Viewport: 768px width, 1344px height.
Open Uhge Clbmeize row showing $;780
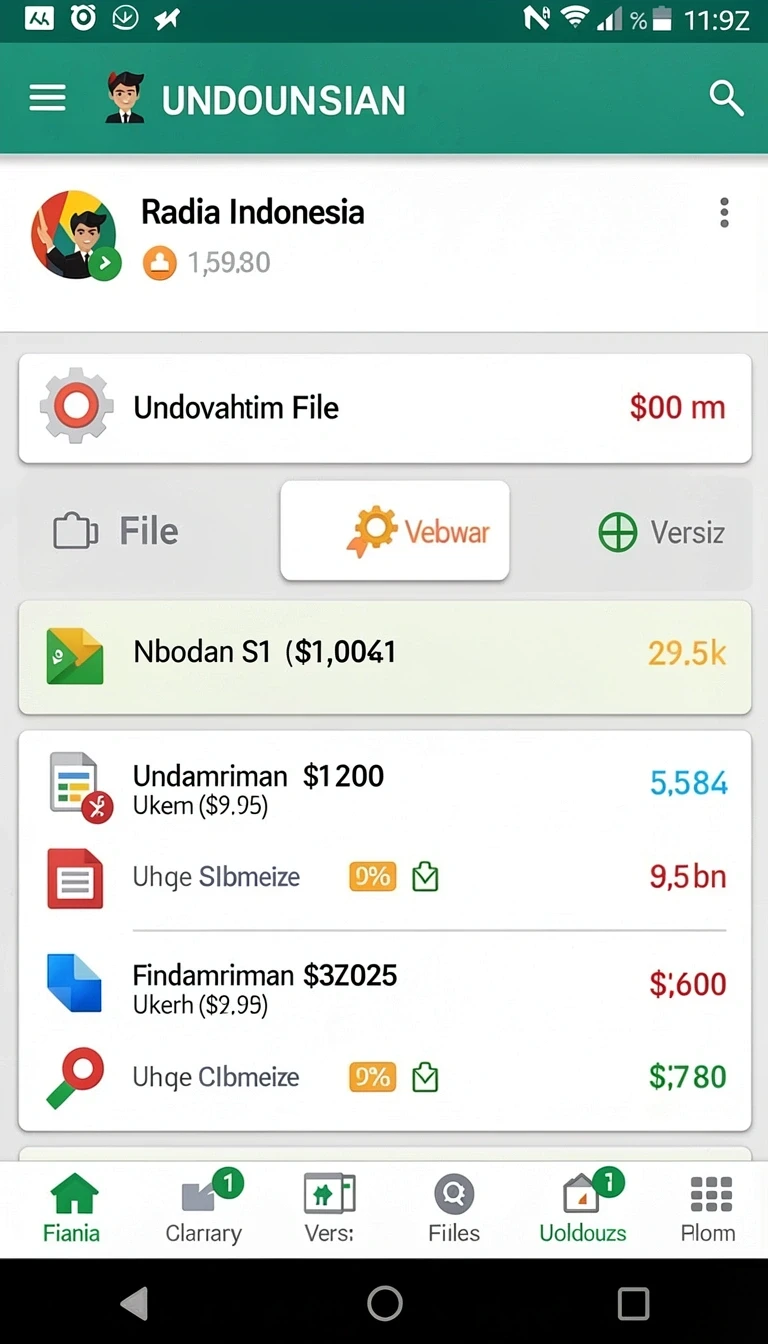coord(385,1078)
